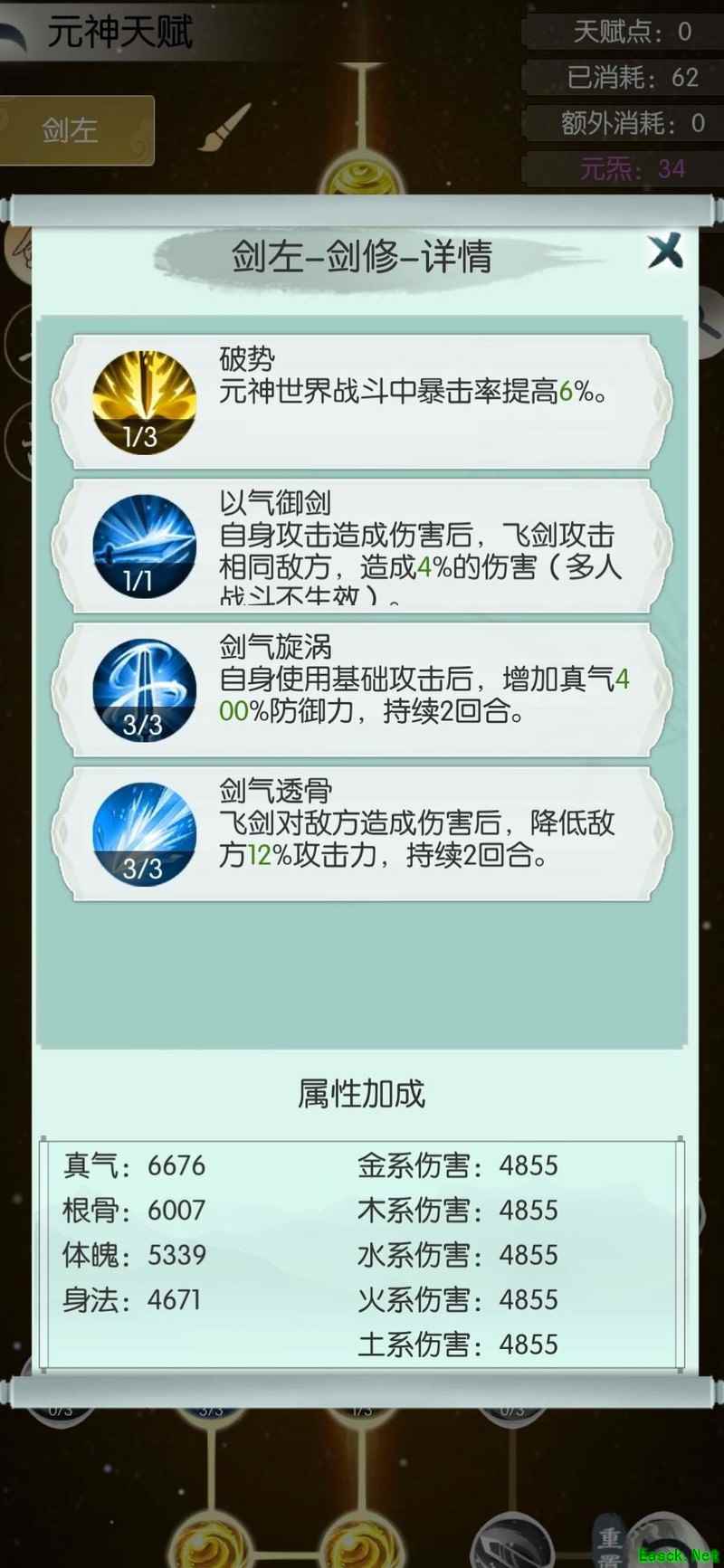
Task: Open the 剑气透骨 talent entry
Action: 362,833
